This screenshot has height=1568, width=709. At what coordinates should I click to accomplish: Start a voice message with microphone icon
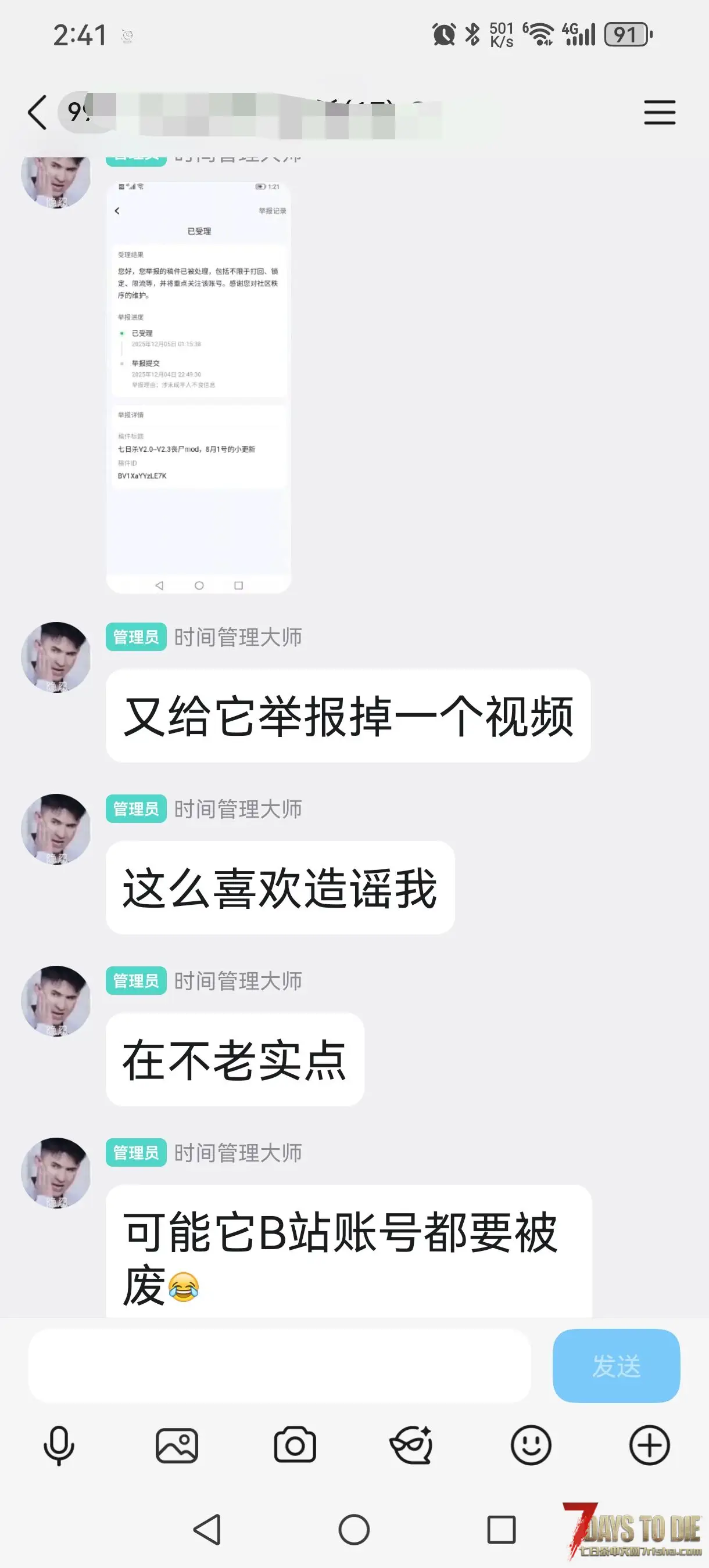59,1445
